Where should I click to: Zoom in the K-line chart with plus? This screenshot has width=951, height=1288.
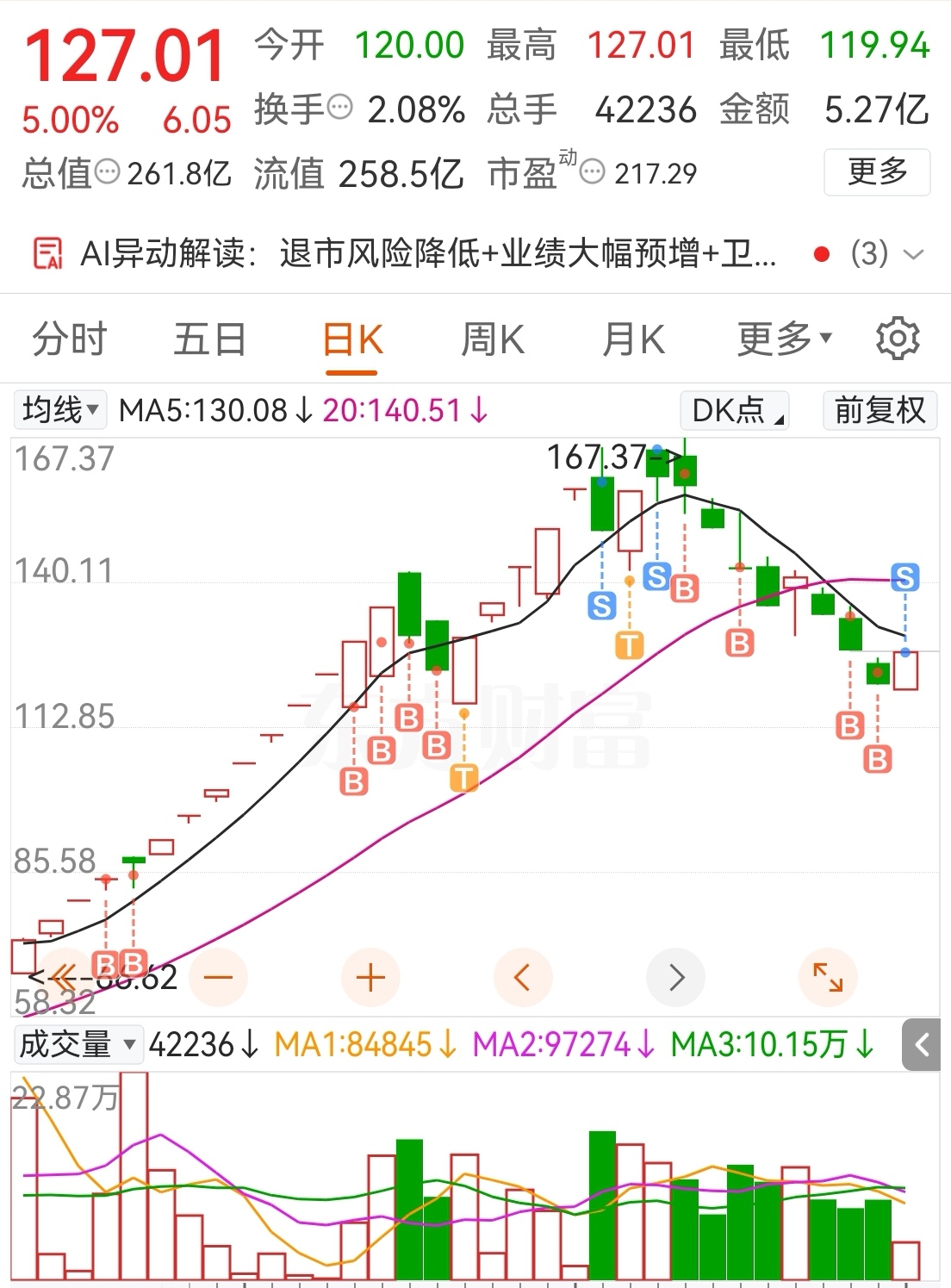(370, 977)
